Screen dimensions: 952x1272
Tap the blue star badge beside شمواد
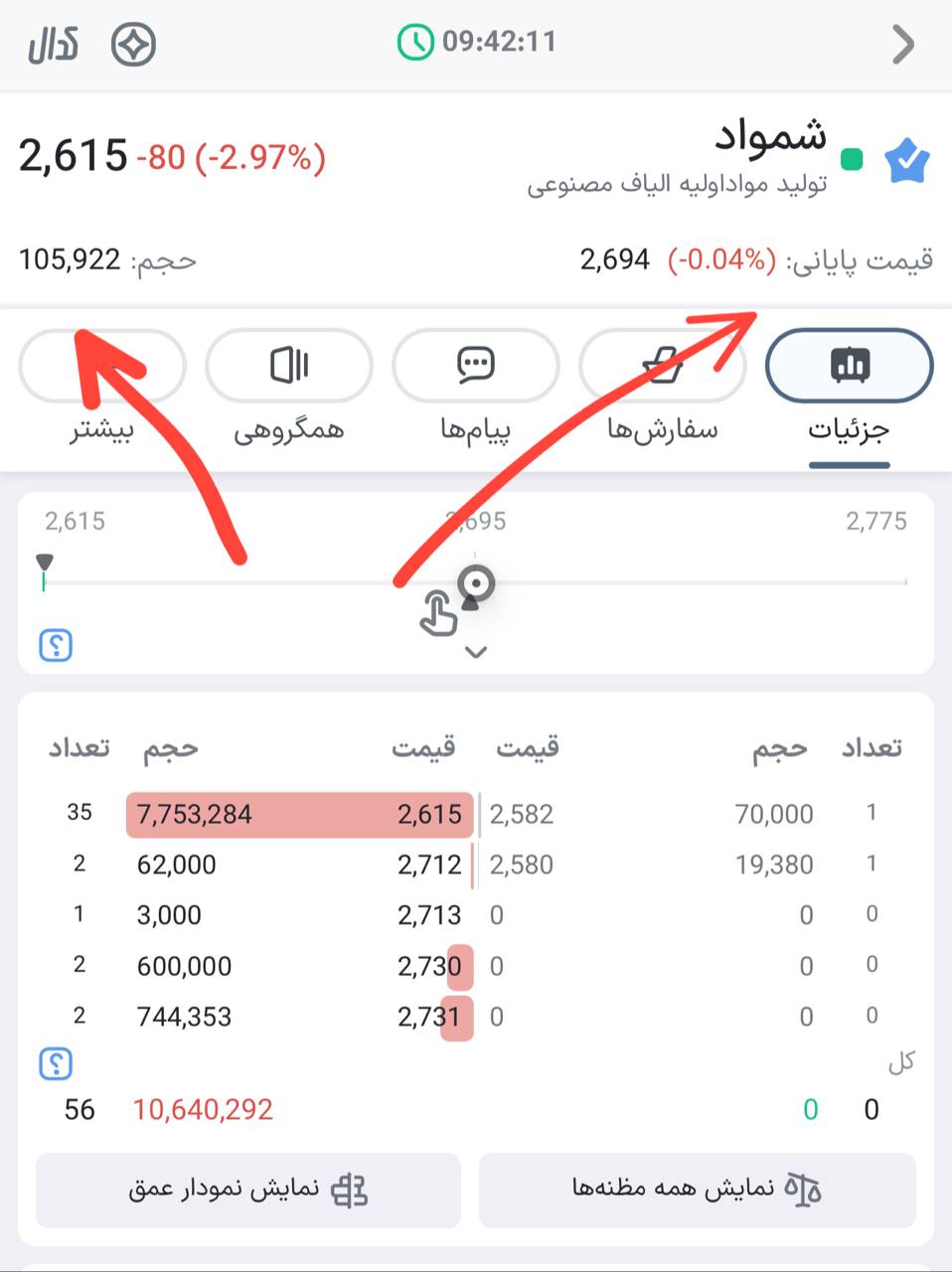(x=906, y=161)
